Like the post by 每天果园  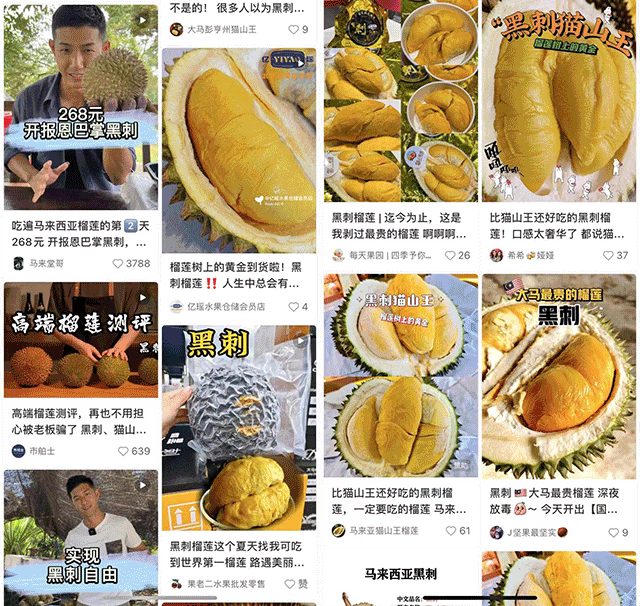(450, 255)
